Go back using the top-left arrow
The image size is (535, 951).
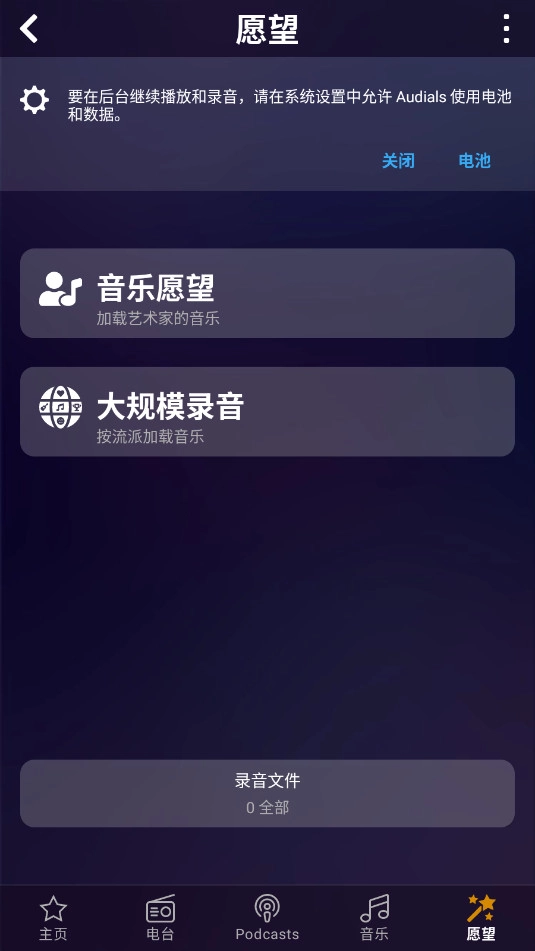click(29, 29)
